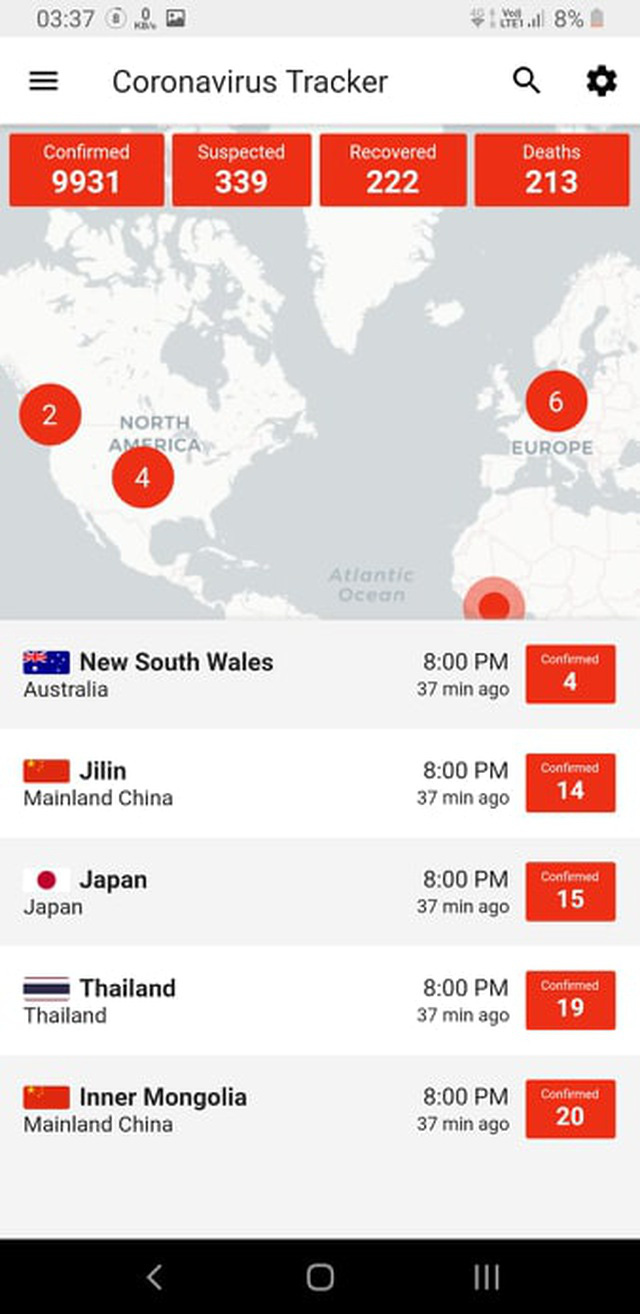This screenshot has width=640, height=1314.
Task: Go to the home screen
Action: click(x=320, y=1276)
